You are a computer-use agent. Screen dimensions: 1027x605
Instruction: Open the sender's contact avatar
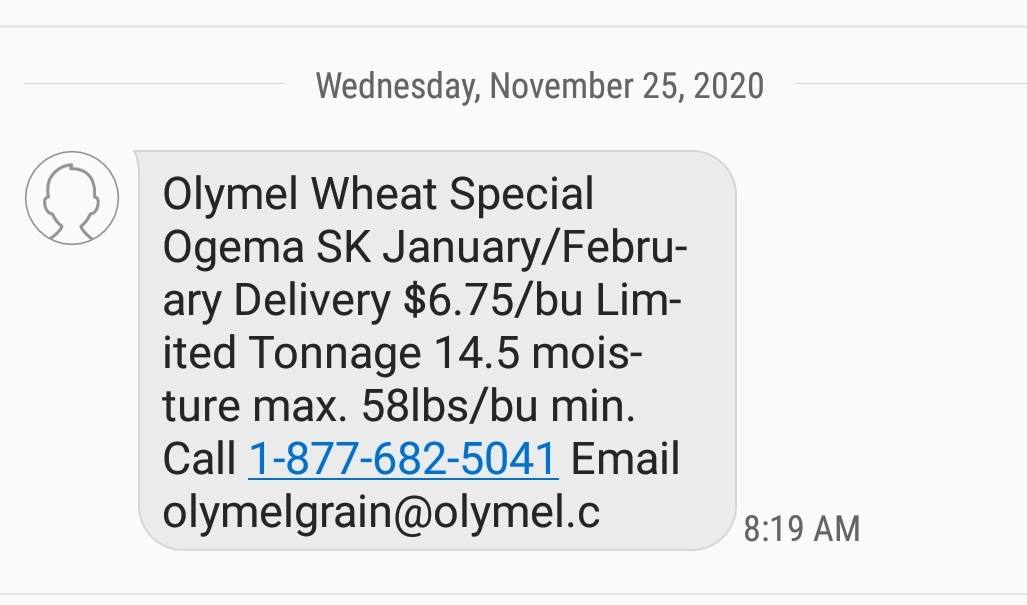click(x=72, y=197)
